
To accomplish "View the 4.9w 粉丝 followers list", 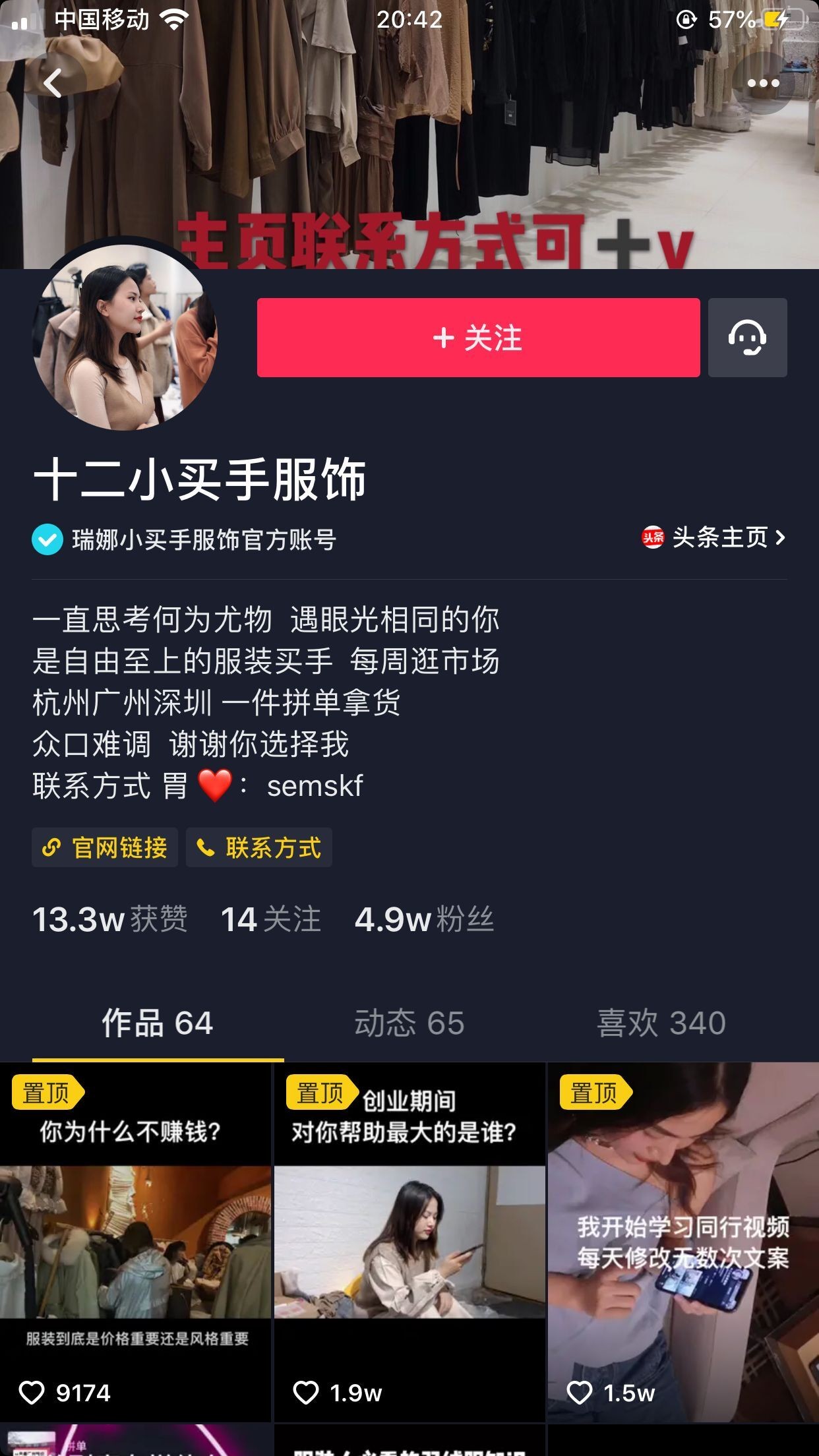I will click(424, 919).
